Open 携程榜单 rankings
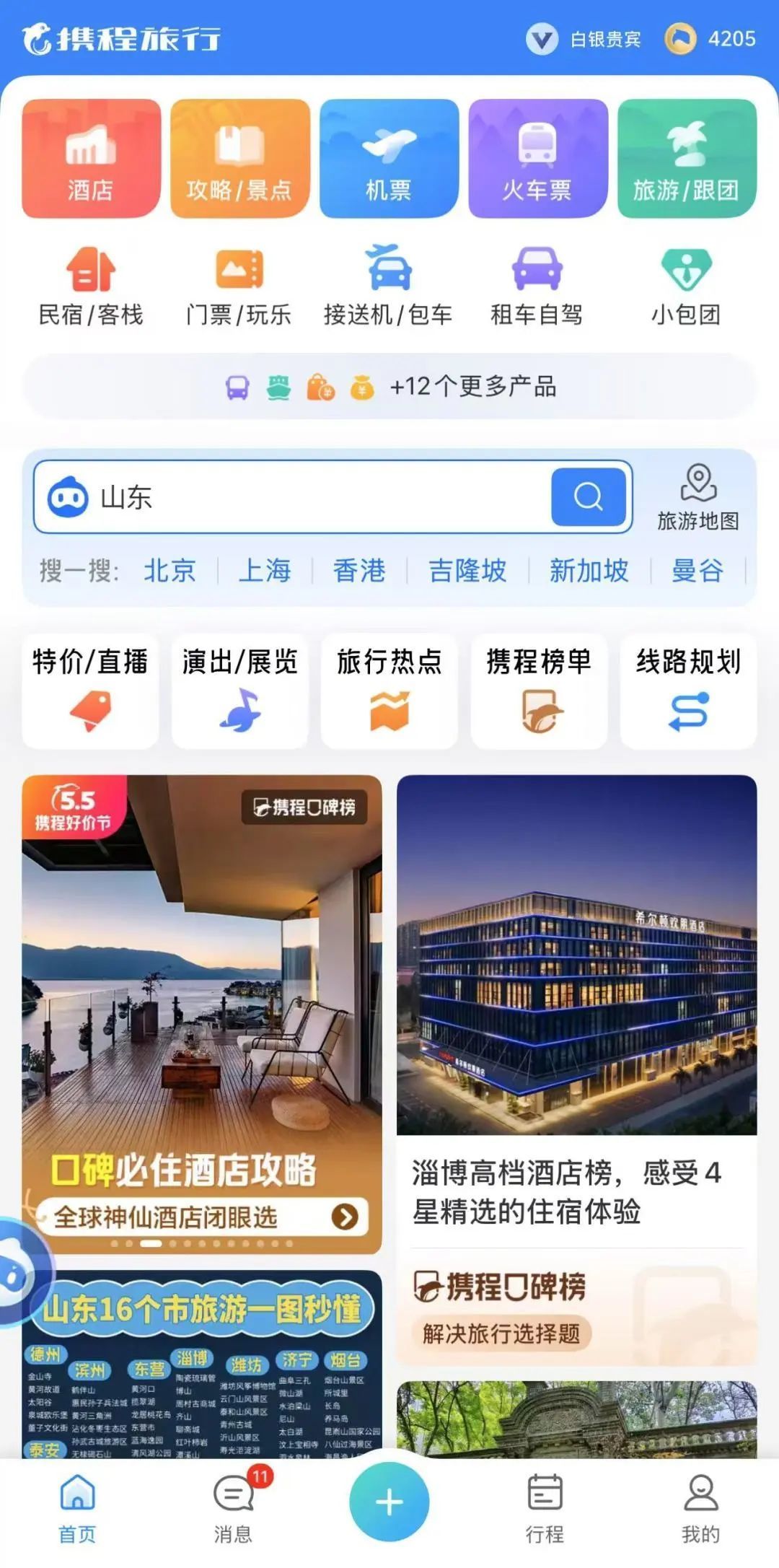The width and height of the screenshot is (779, 1568). point(539,691)
